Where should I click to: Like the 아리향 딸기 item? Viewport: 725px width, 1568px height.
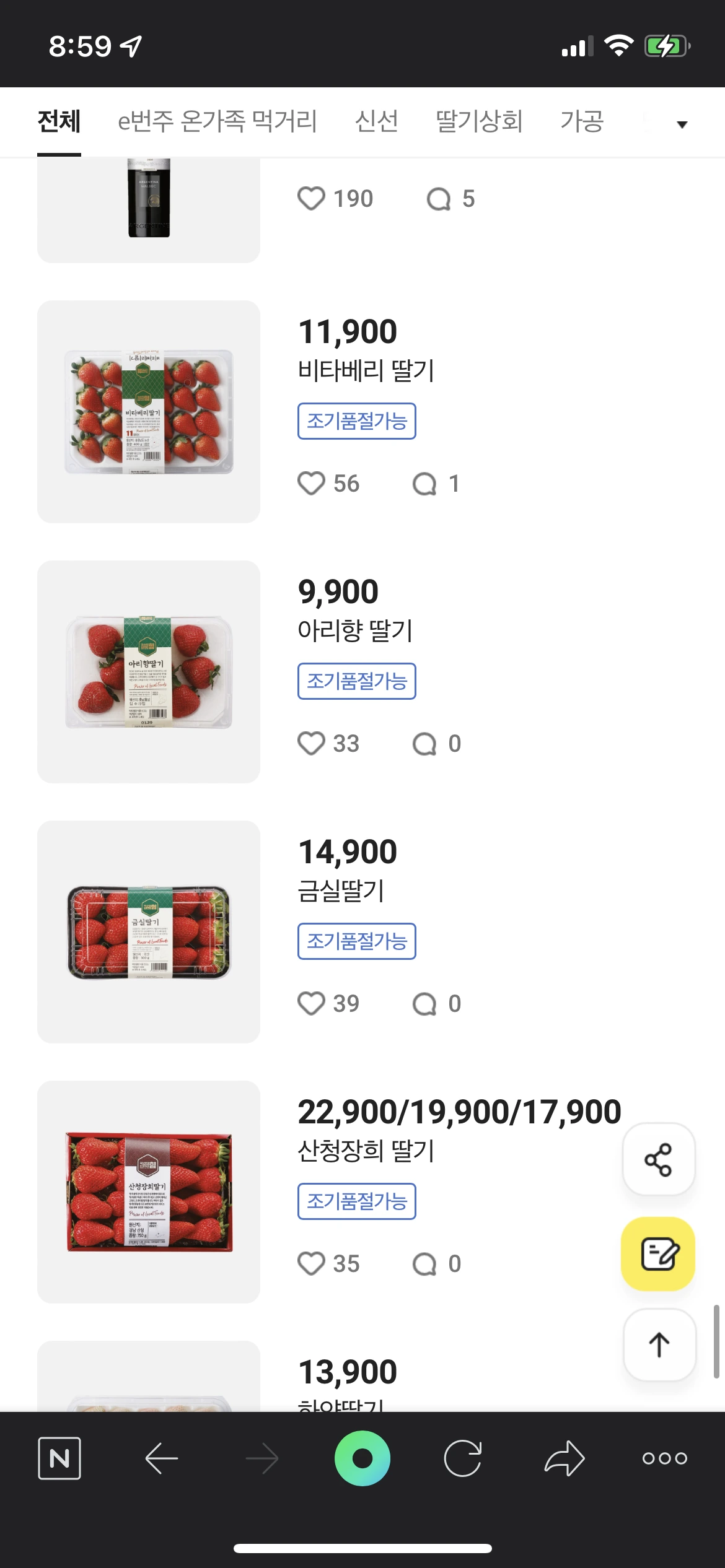click(311, 744)
